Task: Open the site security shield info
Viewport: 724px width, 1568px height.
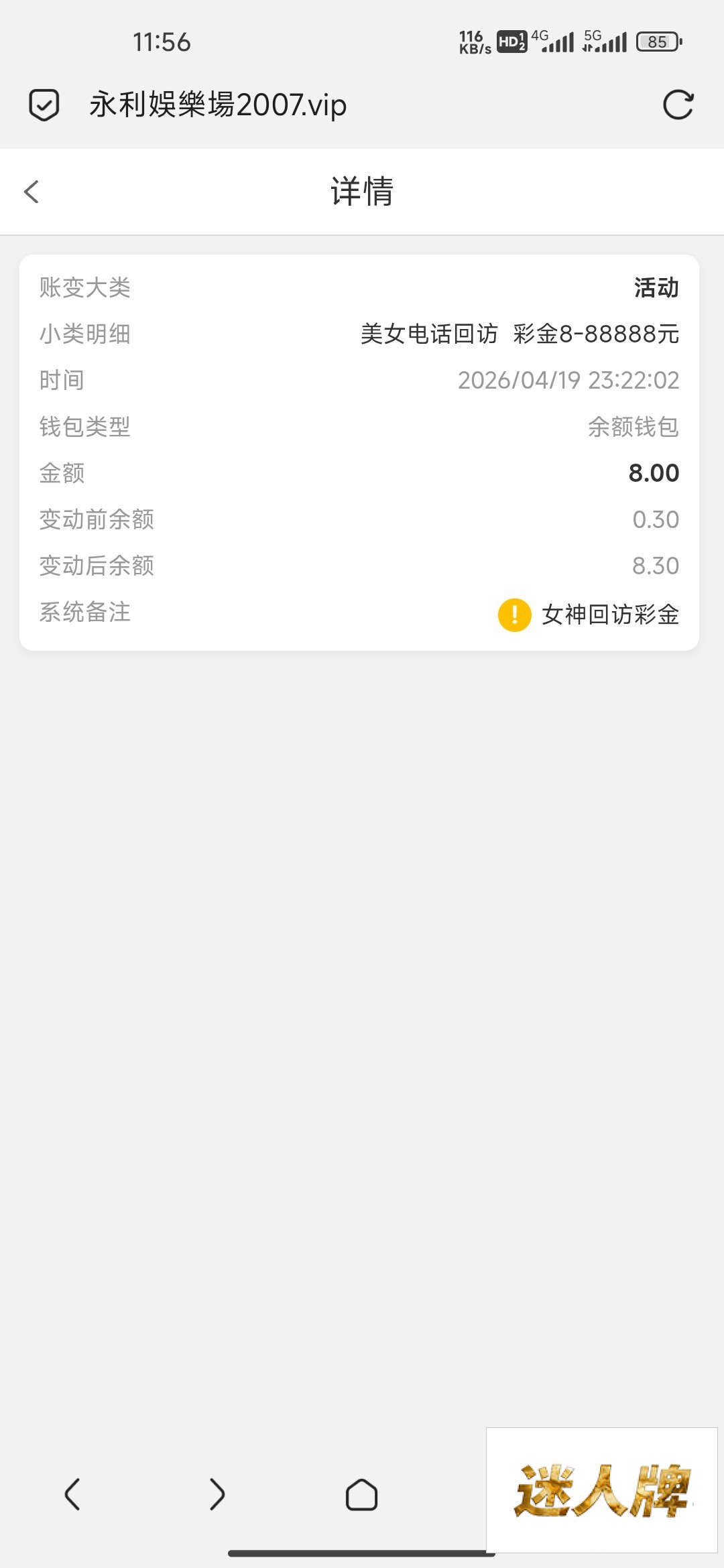Action: pos(44,105)
